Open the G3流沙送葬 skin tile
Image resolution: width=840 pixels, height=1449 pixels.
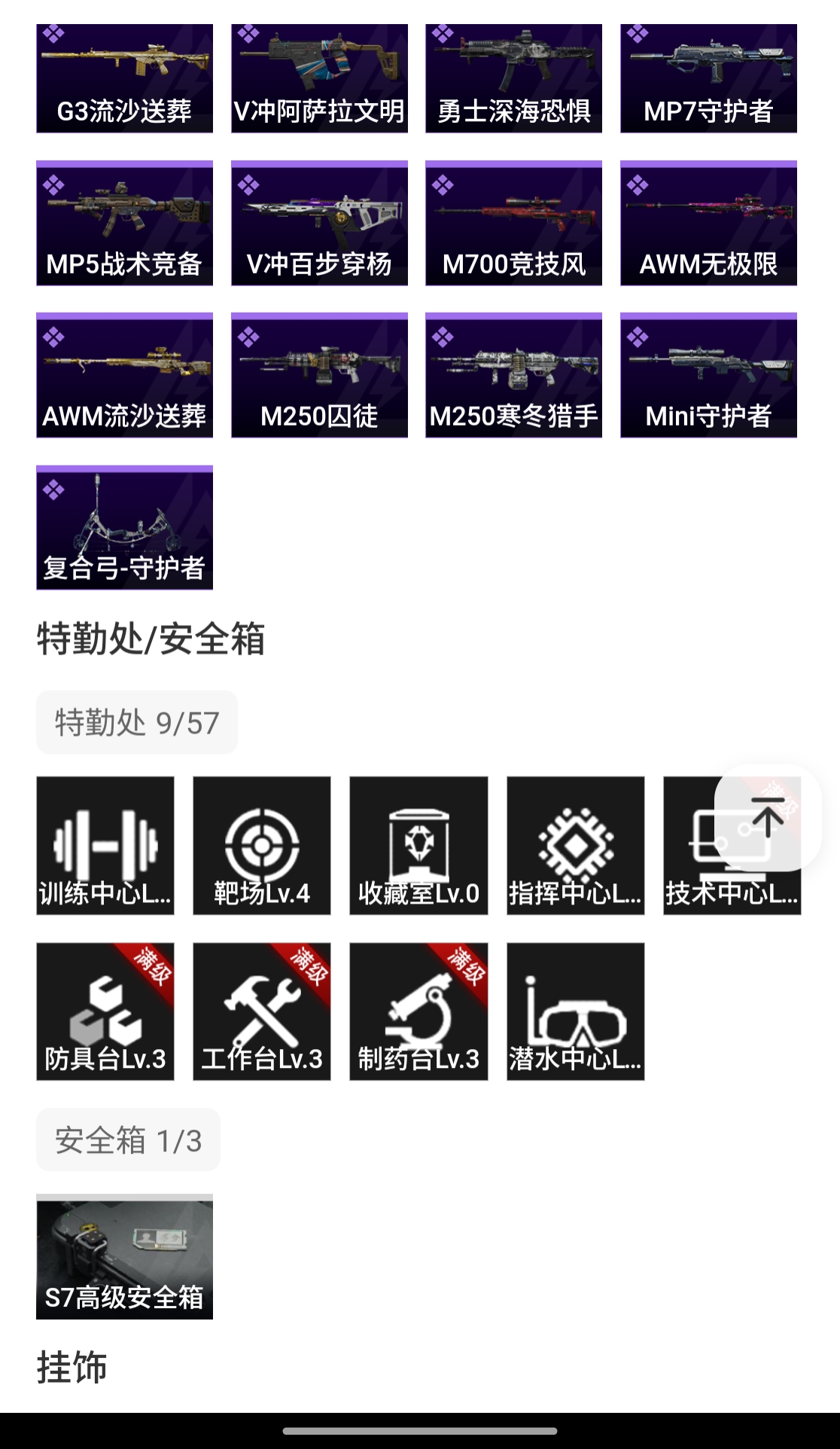click(x=124, y=78)
